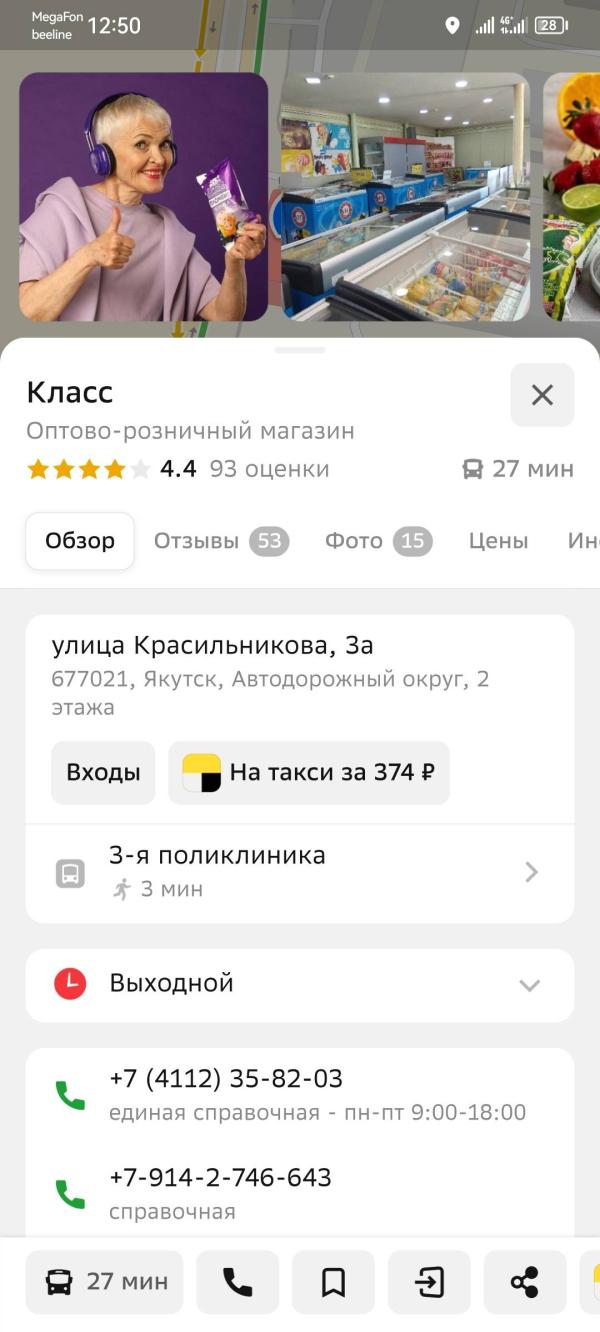
Task: Expand the Выходной working hours
Action: point(300,984)
